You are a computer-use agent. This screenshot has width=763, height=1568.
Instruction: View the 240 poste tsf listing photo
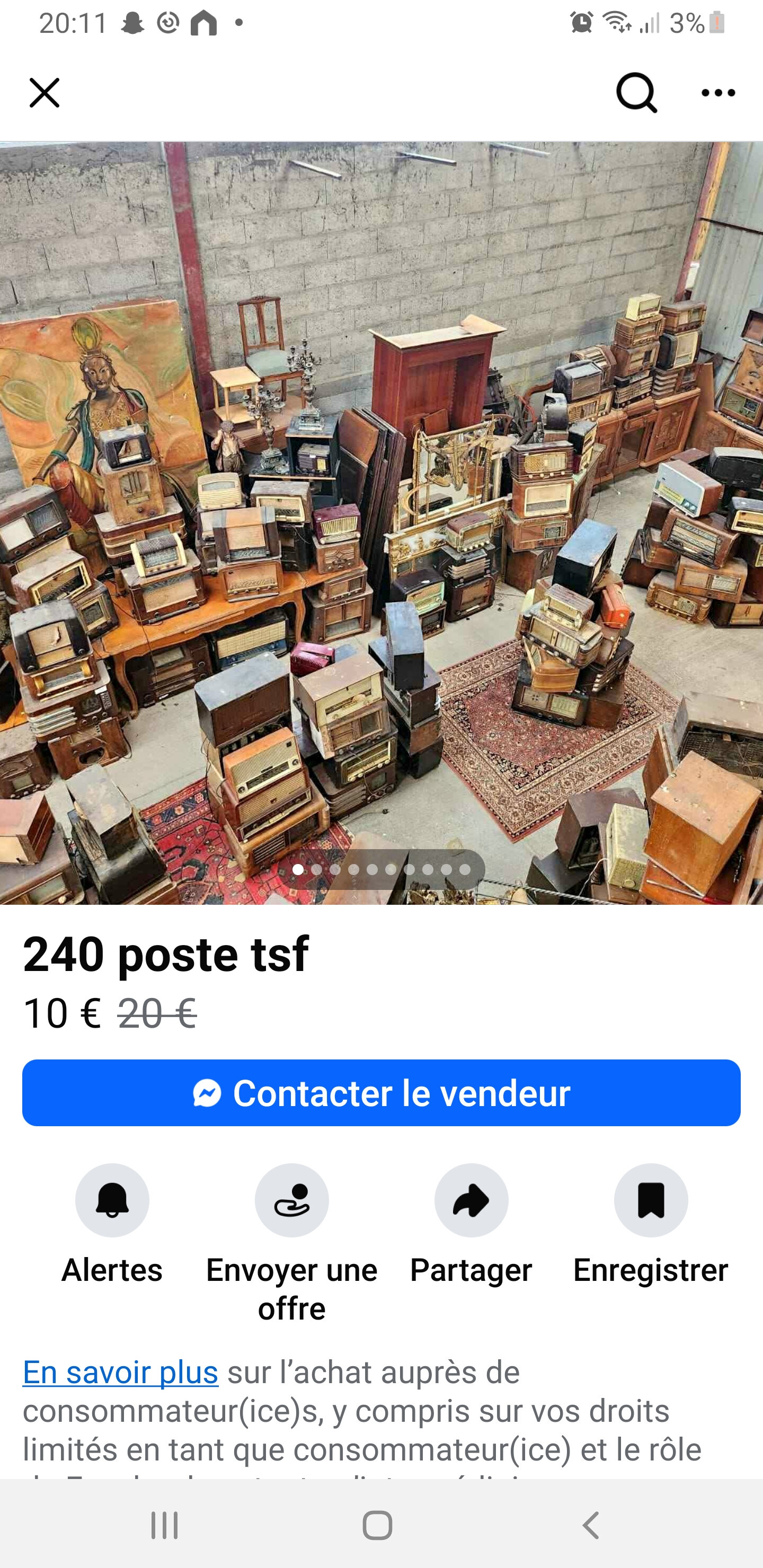click(381, 523)
